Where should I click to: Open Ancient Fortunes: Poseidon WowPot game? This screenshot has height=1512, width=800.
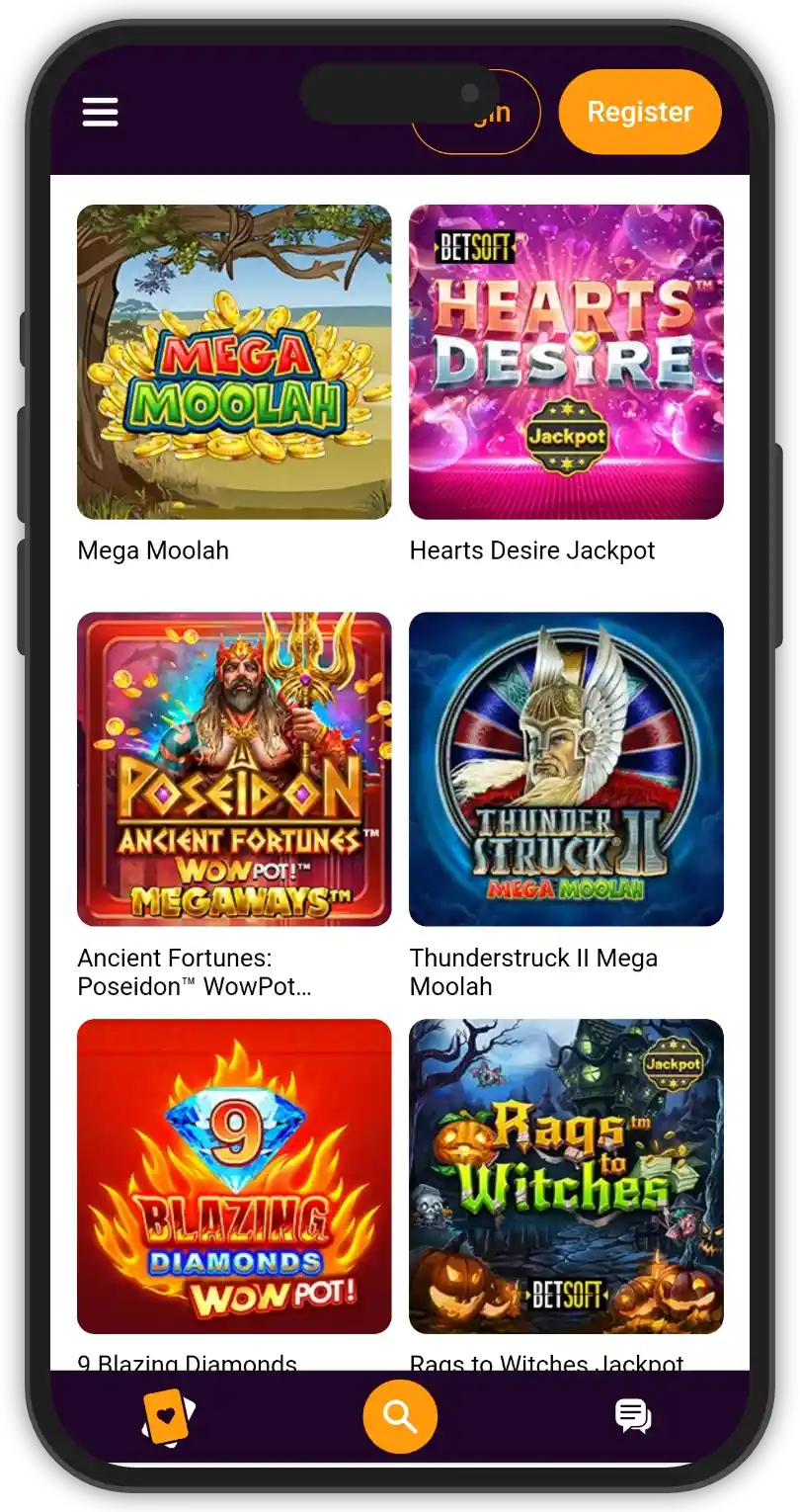(234, 769)
